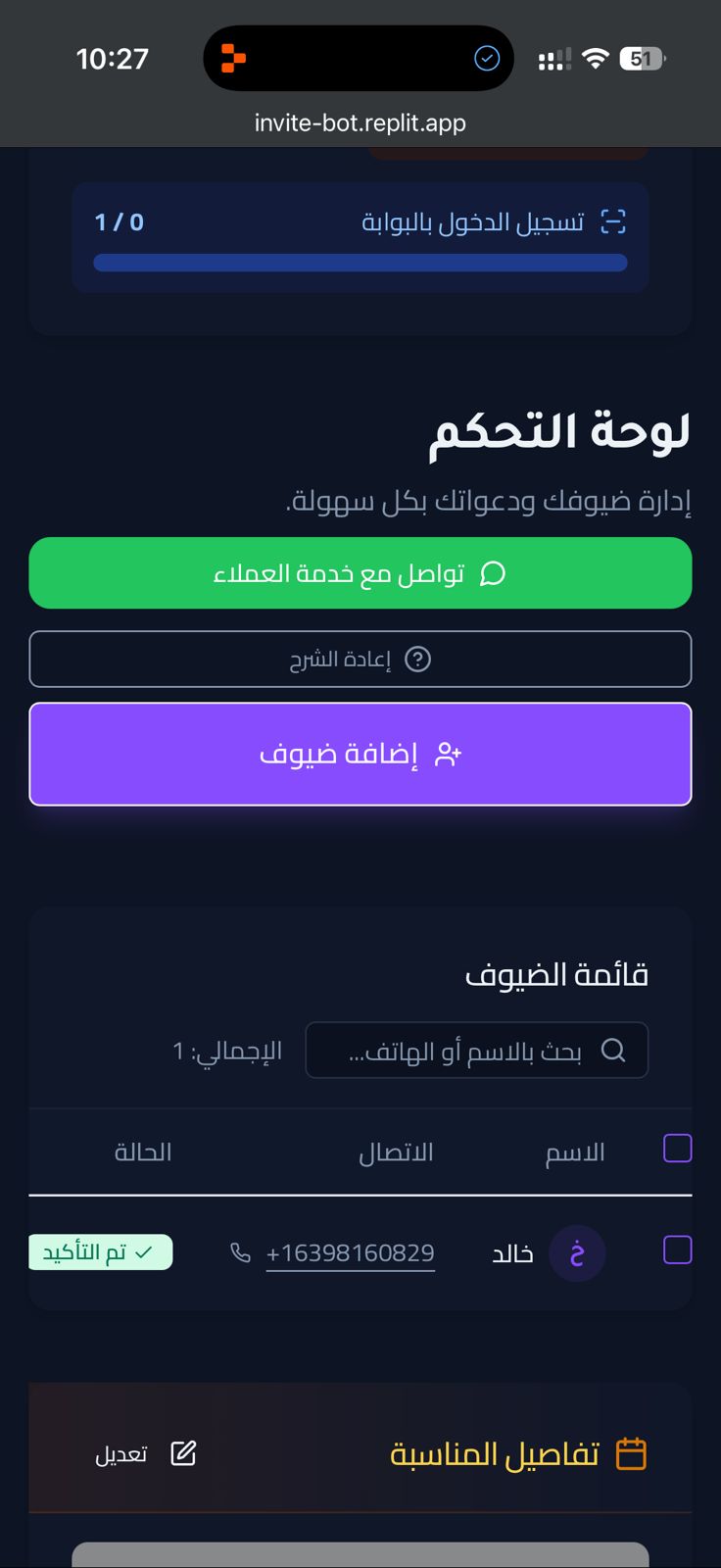Edit event details via تعديل
Image resolution: width=721 pixels, height=1568 pixels.
(145, 1454)
